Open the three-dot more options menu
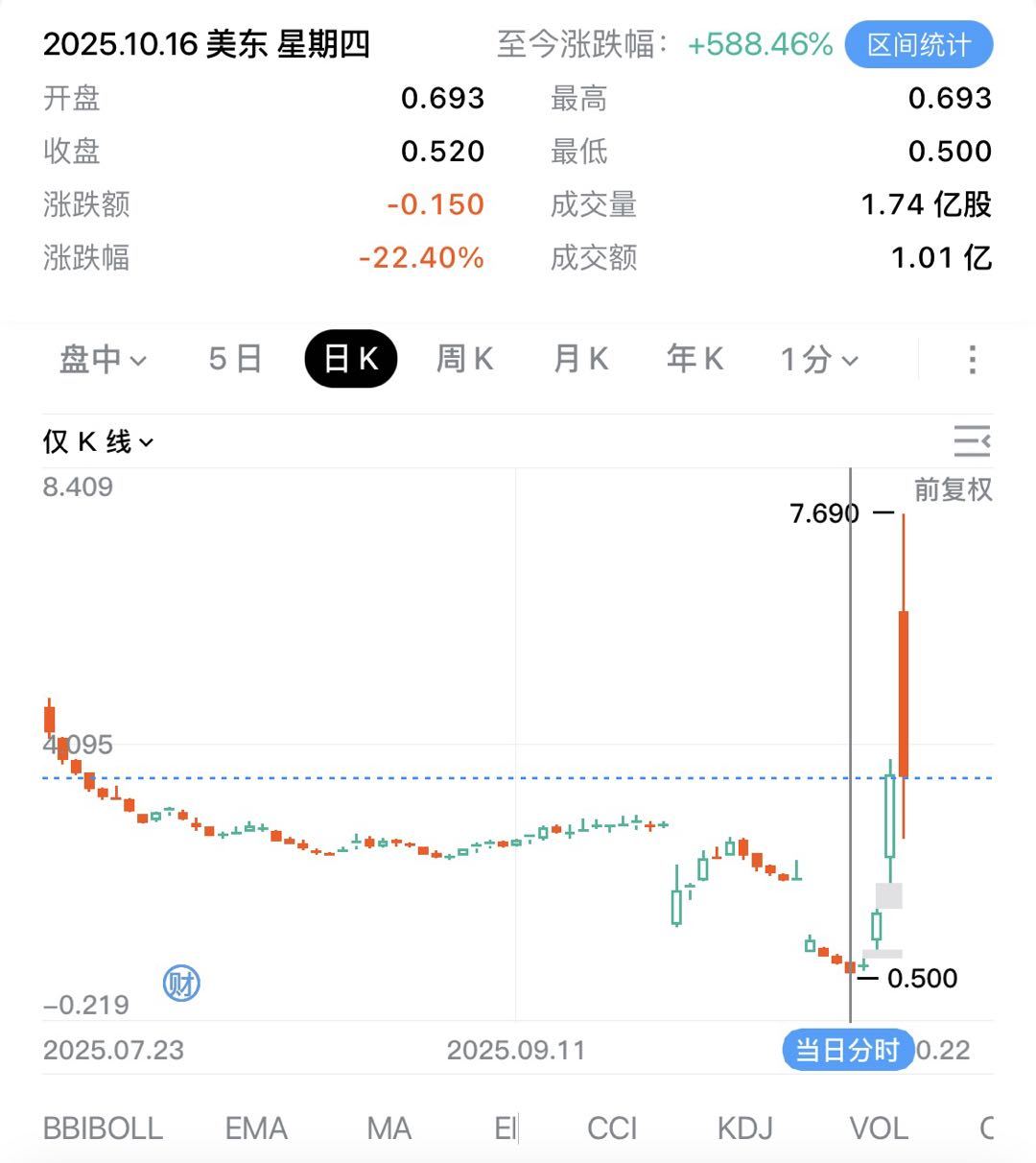The image size is (1036, 1163). [972, 360]
